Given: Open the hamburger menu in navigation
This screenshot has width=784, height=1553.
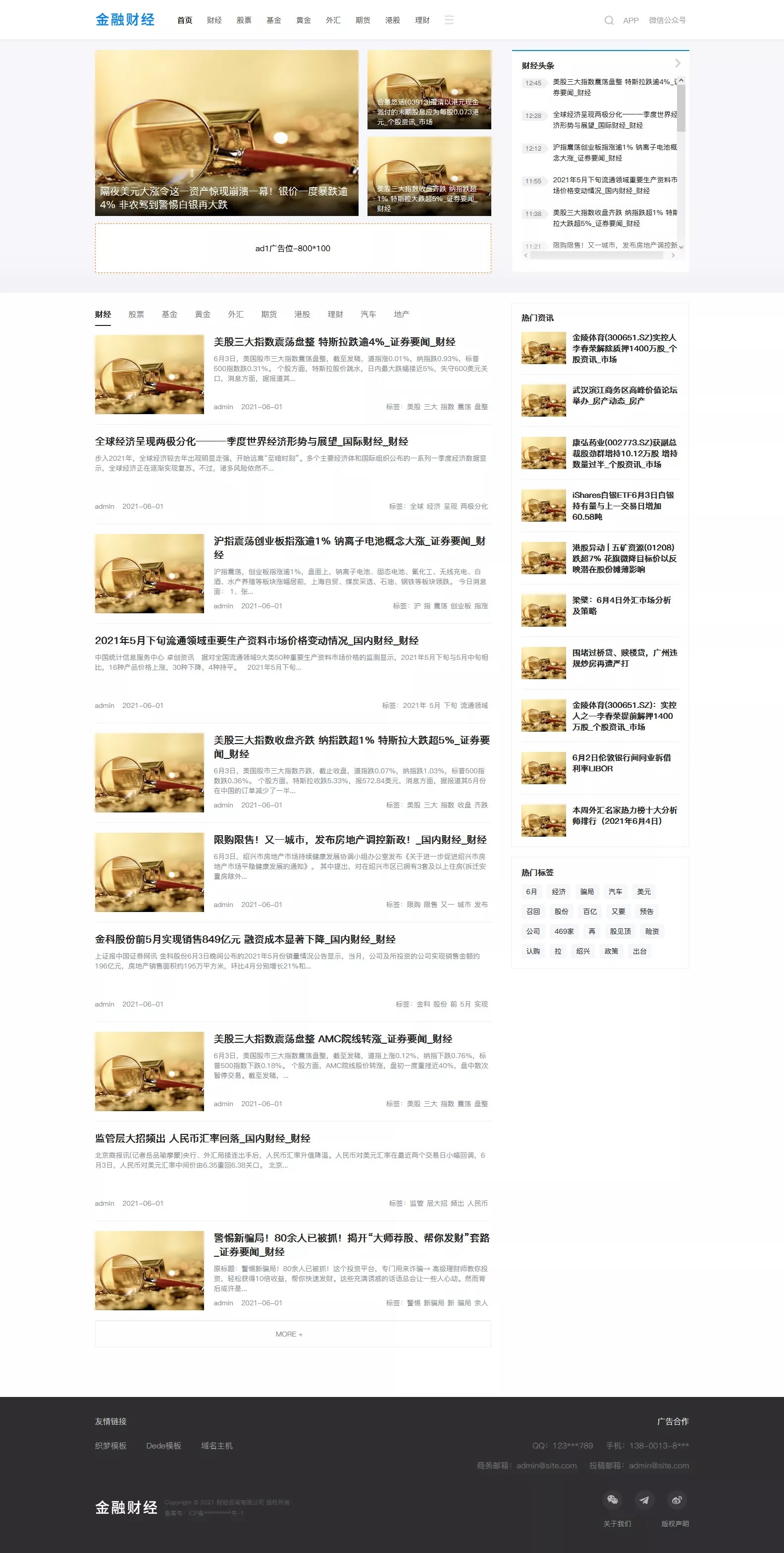Looking at the screenshot, I should coord(449,20).
